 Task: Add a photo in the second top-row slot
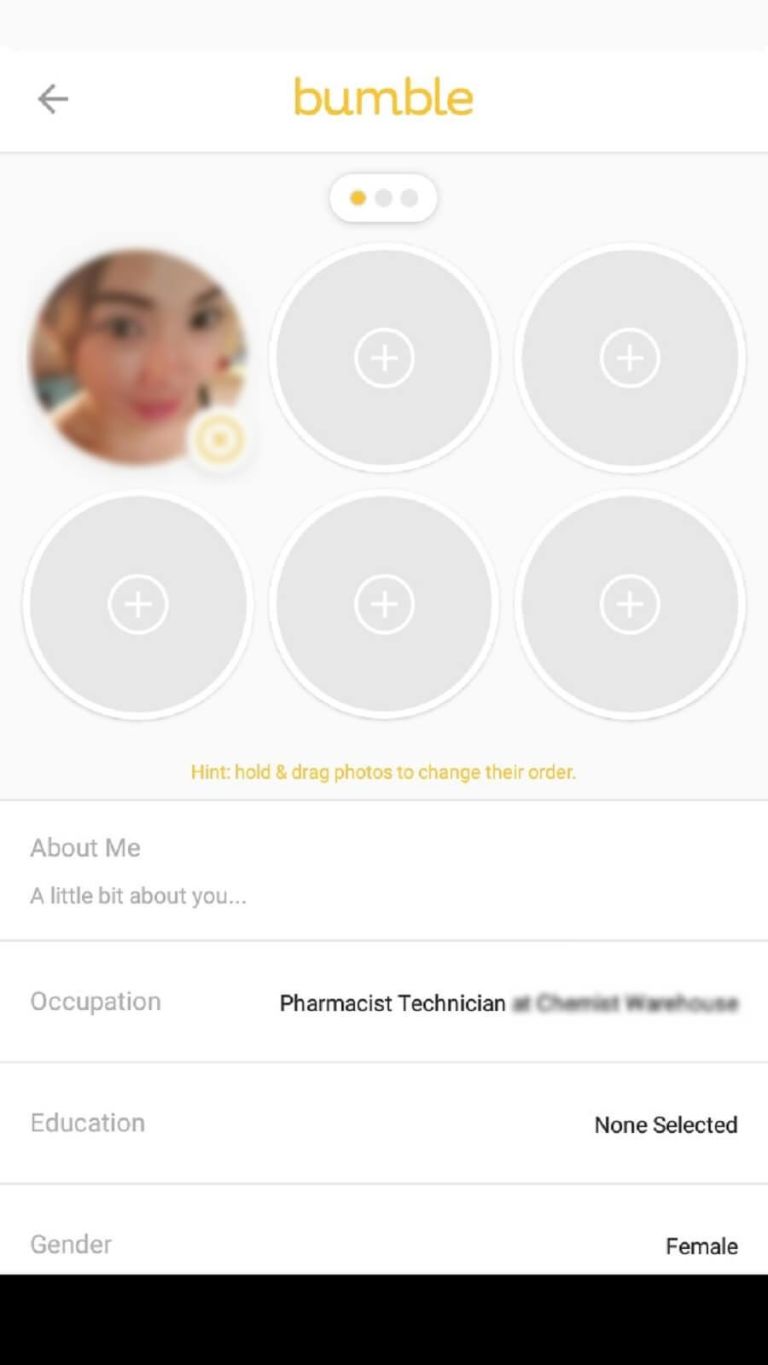[x=383, y=357]
